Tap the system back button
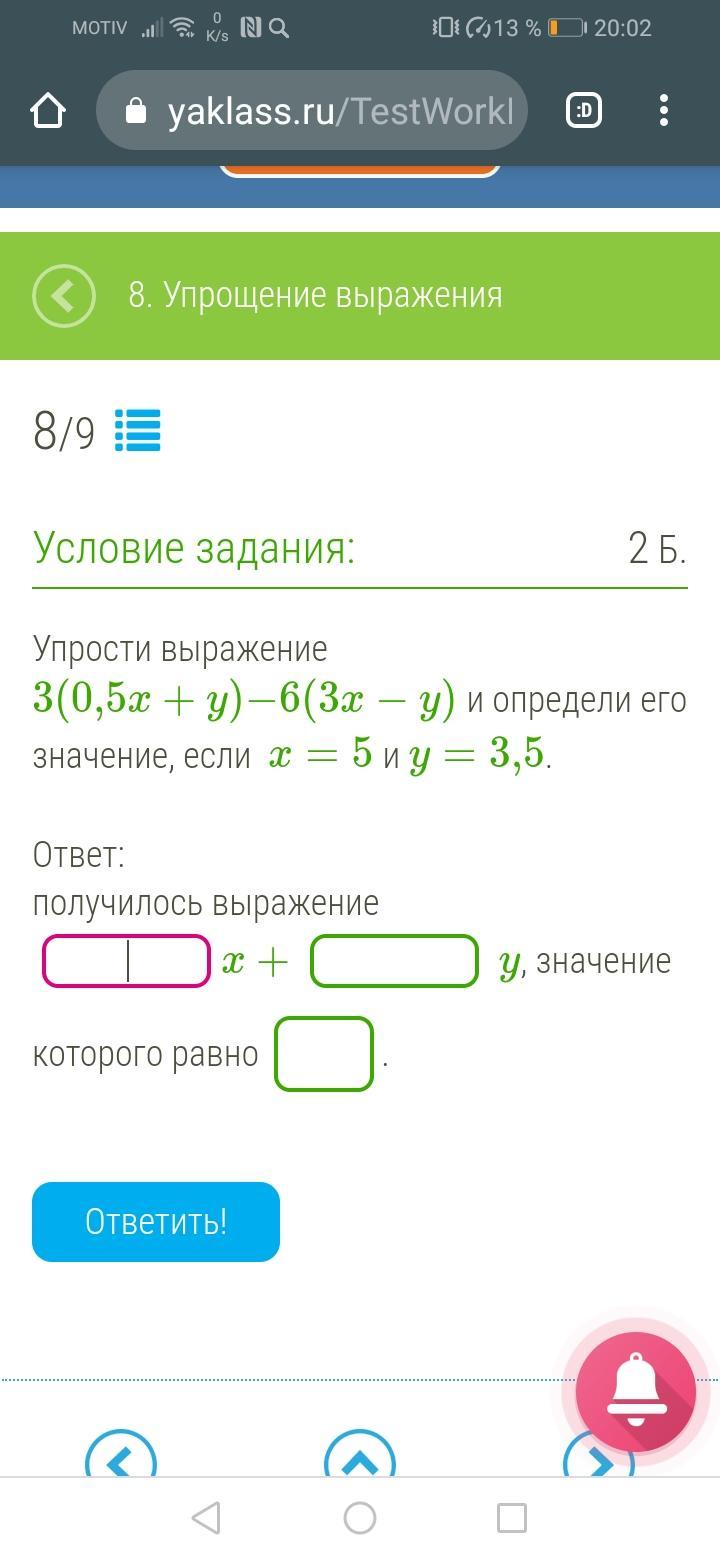Screen dimensions: 720x1560 206,1518
